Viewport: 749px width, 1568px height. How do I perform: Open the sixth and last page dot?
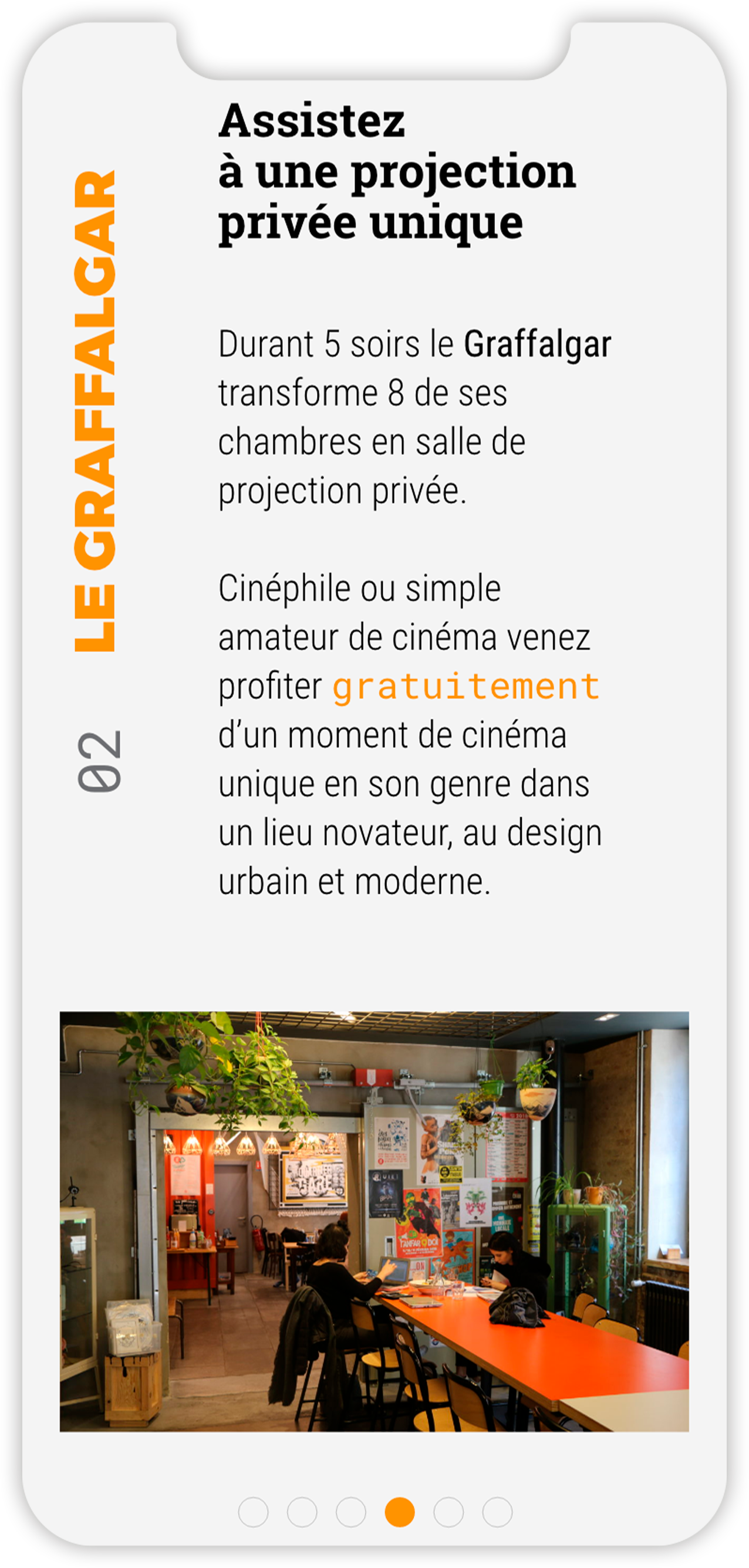coord(497,1512)
